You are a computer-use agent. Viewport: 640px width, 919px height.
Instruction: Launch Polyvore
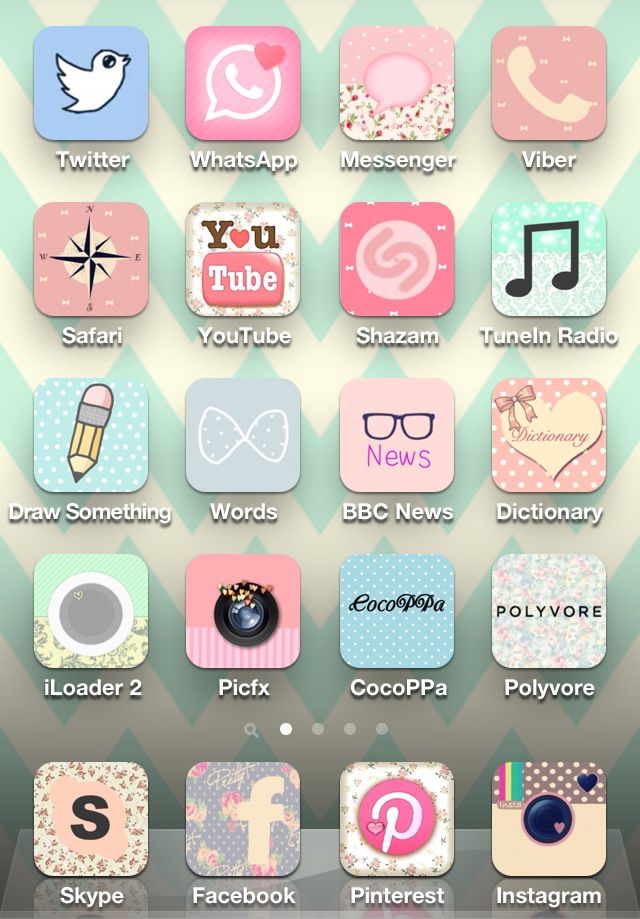point(549,611)
